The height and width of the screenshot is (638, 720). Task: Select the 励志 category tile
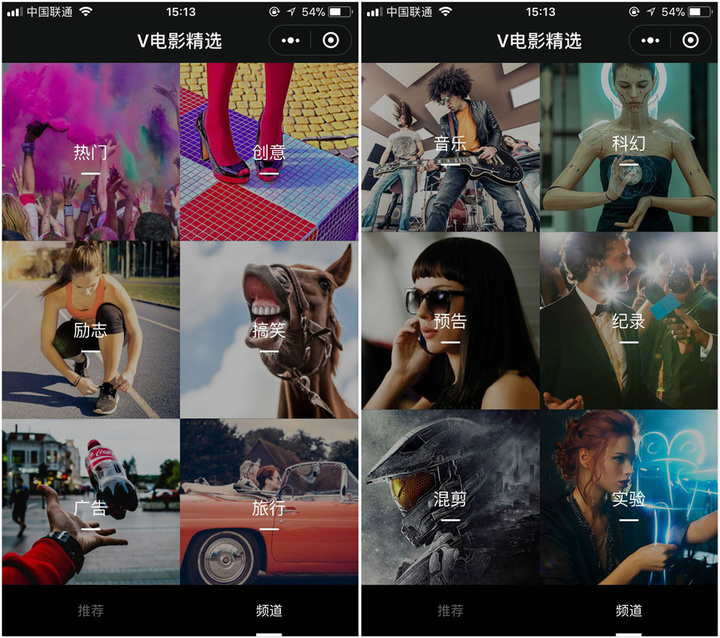(x=90, y=330)
